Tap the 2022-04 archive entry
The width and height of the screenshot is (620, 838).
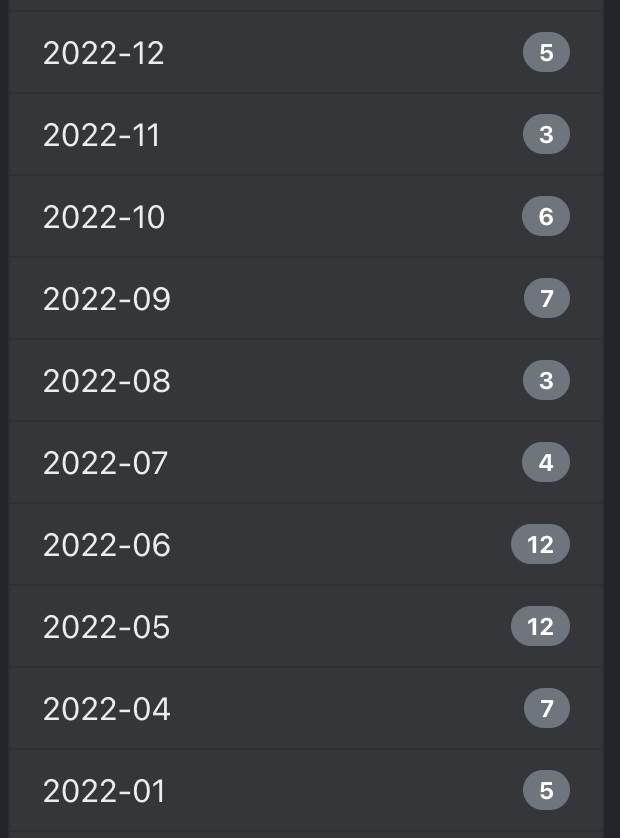point(306,709)
